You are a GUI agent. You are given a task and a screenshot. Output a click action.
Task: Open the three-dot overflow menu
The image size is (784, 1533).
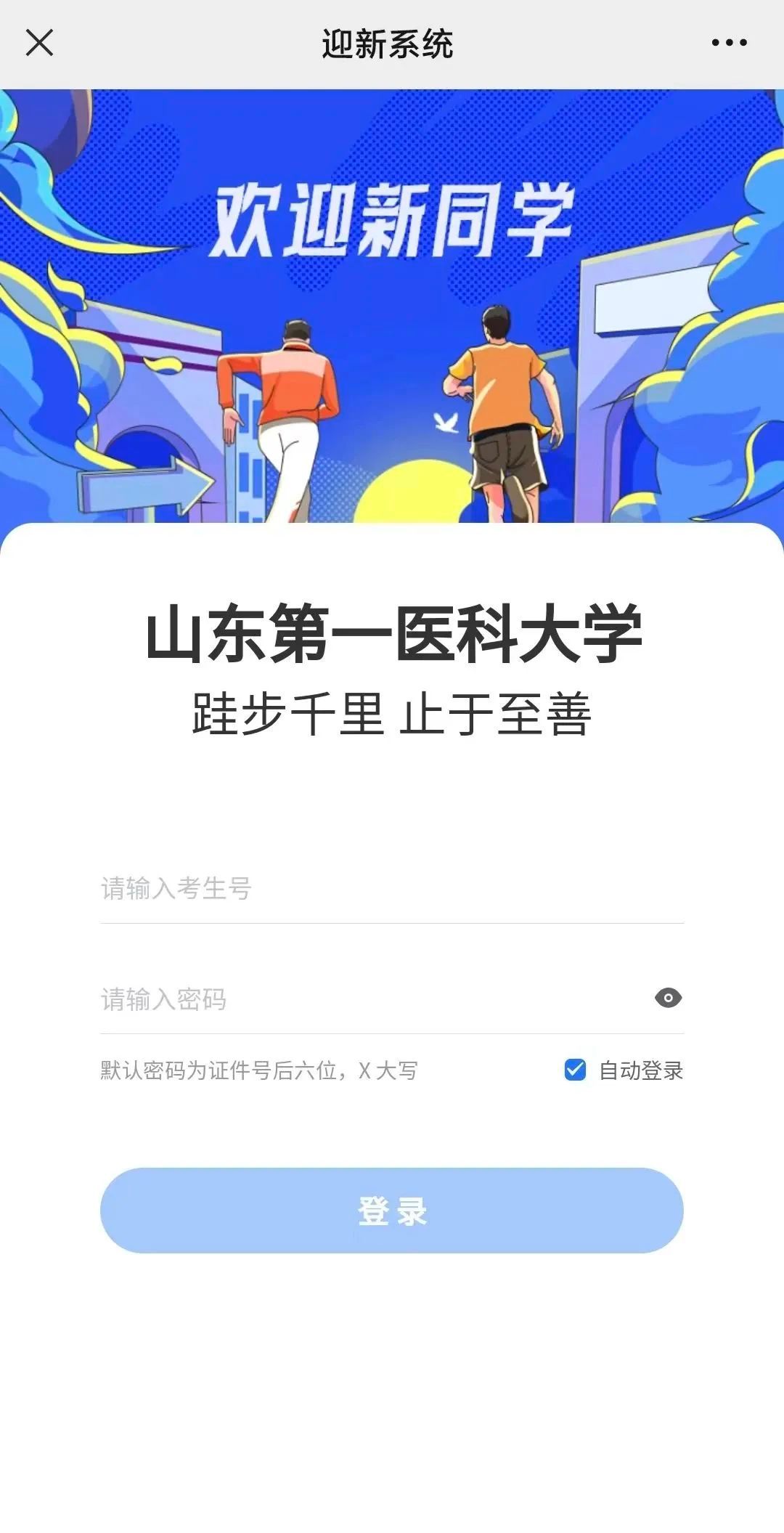[729, 43]
